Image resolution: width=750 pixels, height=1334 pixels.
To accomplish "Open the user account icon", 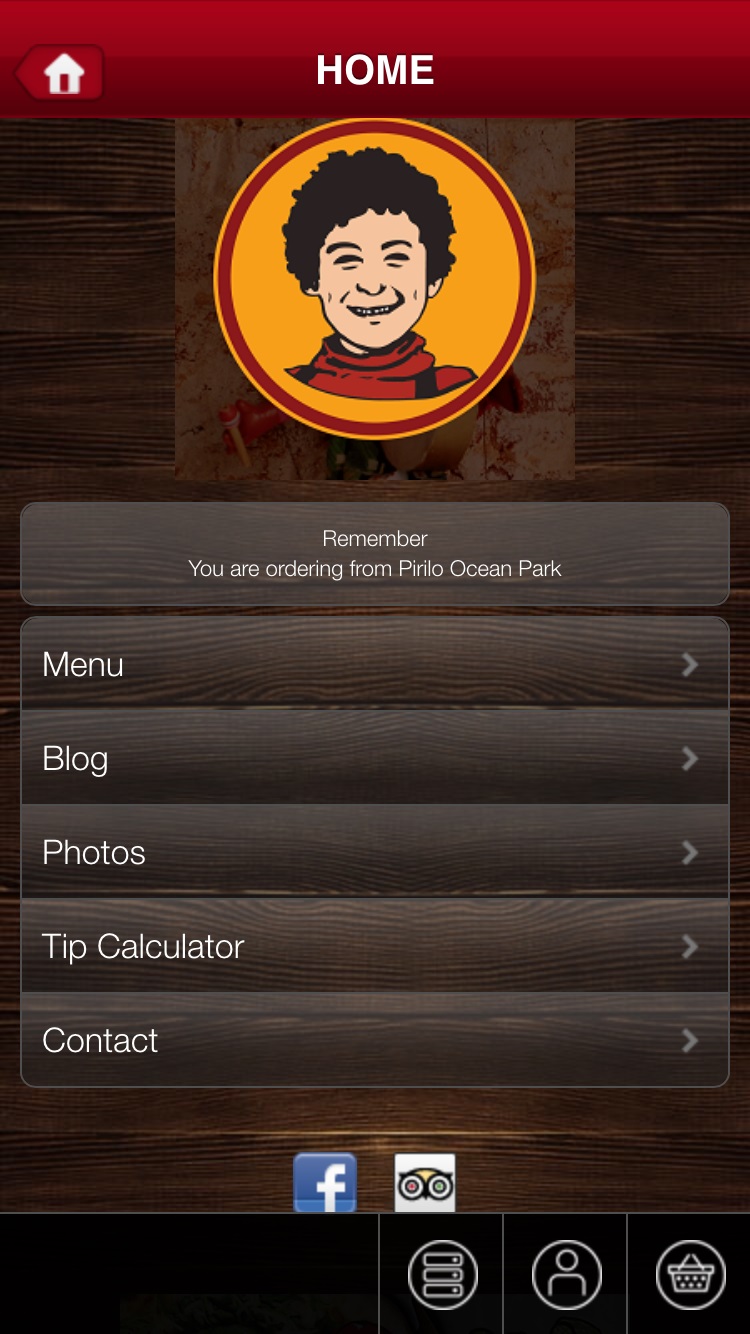I will coord(566,1274).
